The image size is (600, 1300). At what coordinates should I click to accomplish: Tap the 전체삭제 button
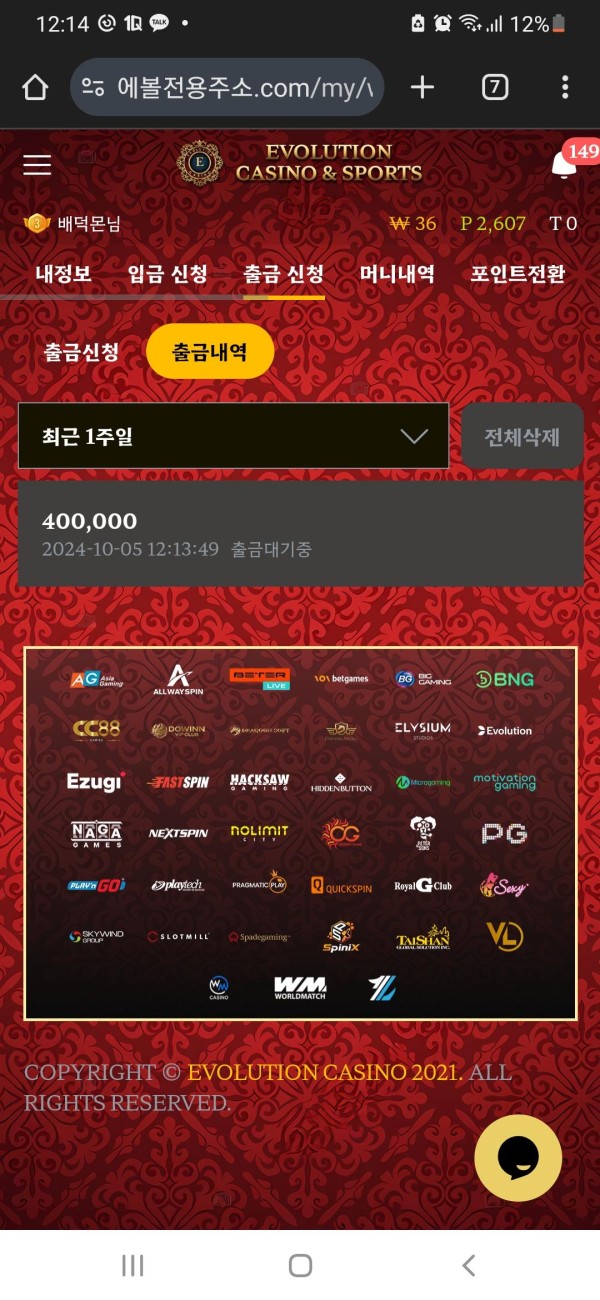click(522, 437)
